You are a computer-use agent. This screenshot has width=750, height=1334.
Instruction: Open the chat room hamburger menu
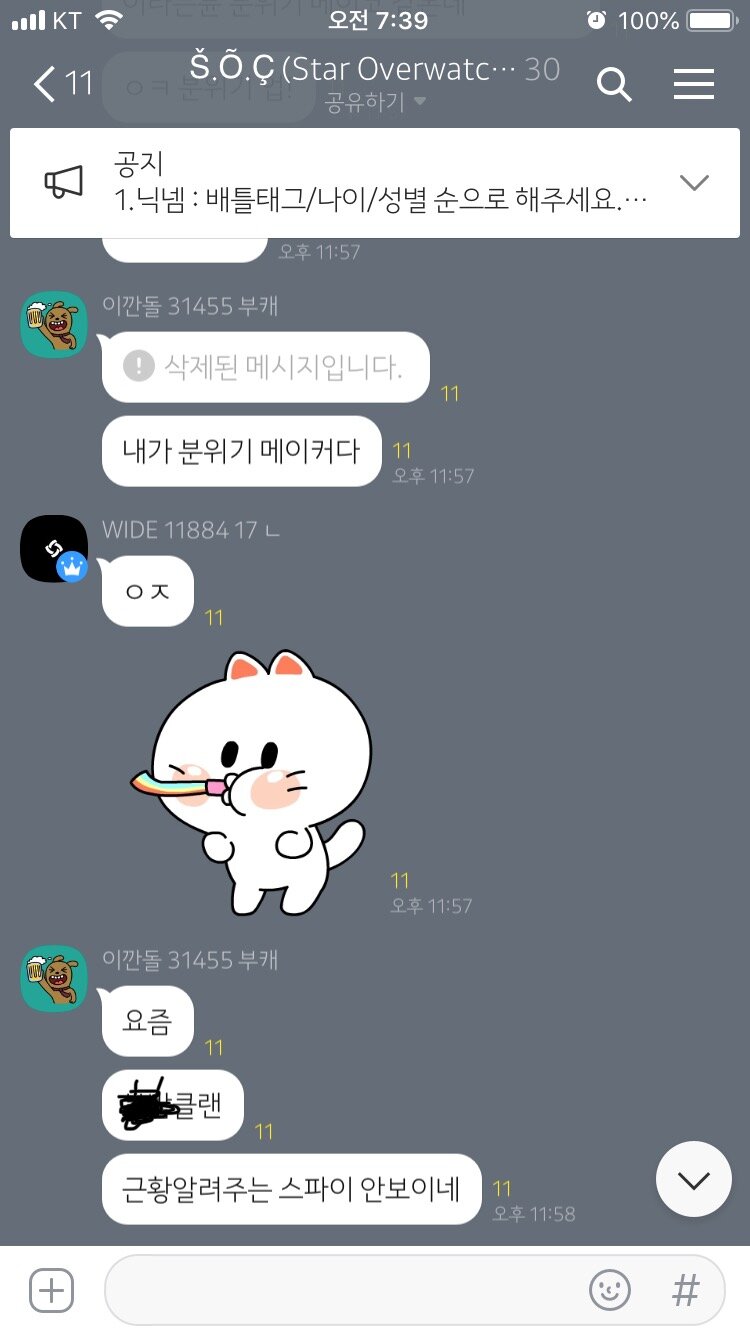coord(693,85)
